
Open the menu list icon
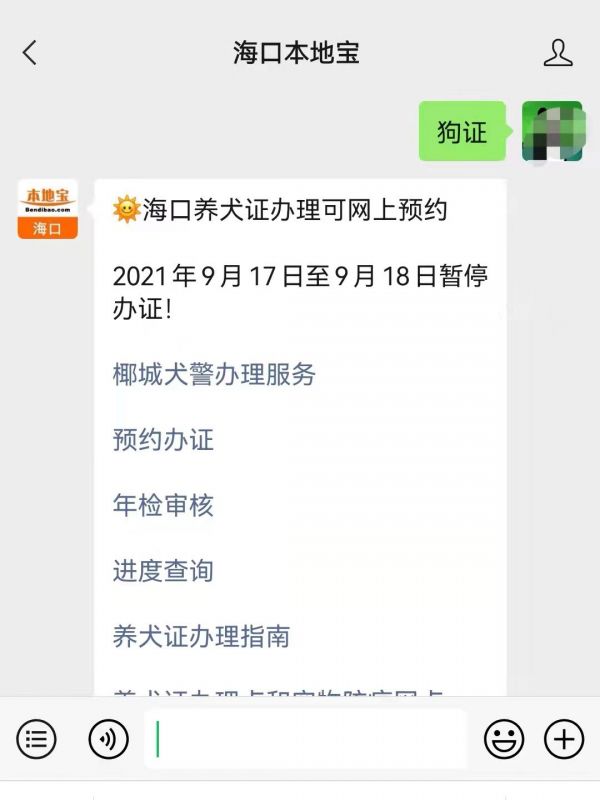(36, 740)
